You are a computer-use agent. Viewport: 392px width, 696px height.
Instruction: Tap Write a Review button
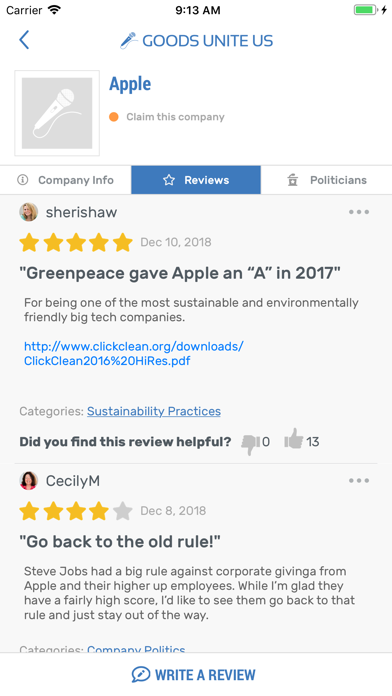tap(194, 675)
